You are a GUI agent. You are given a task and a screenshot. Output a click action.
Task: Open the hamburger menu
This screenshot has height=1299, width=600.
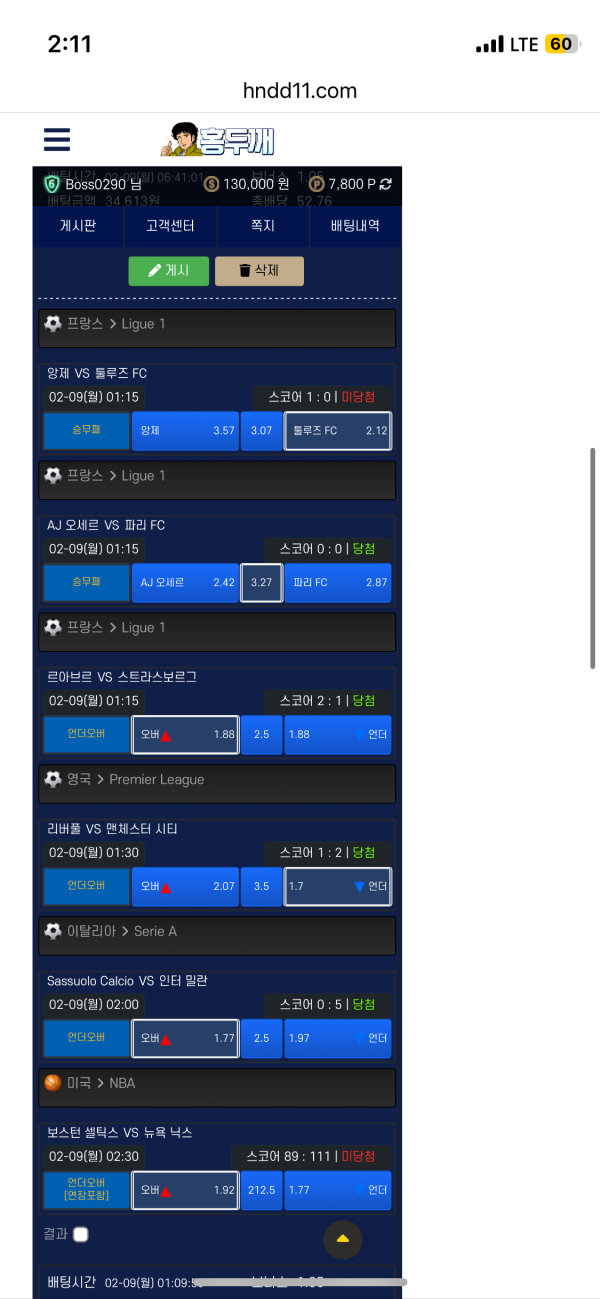pyautogui.click(x=57, y=140)
